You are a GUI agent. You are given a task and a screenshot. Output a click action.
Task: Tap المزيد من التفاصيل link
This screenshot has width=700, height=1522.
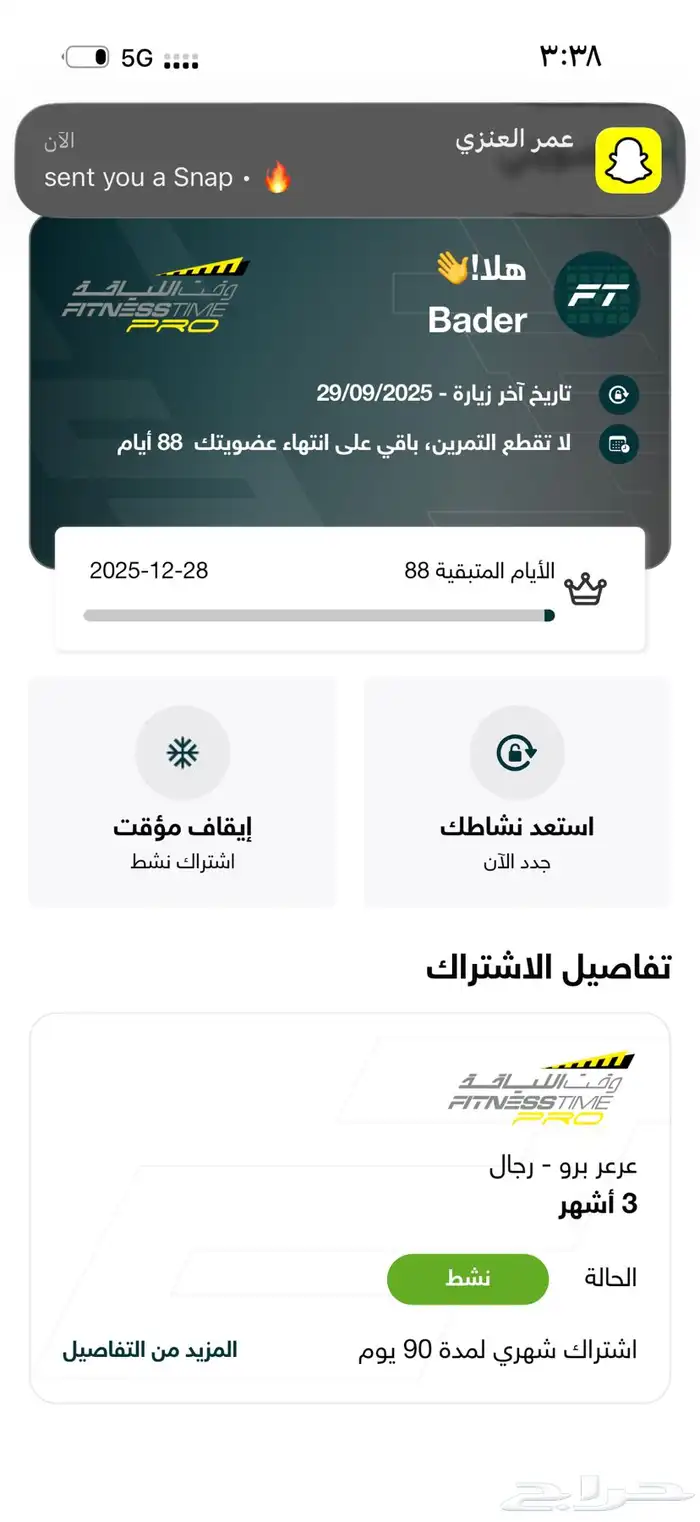[x=150, y=1350]
